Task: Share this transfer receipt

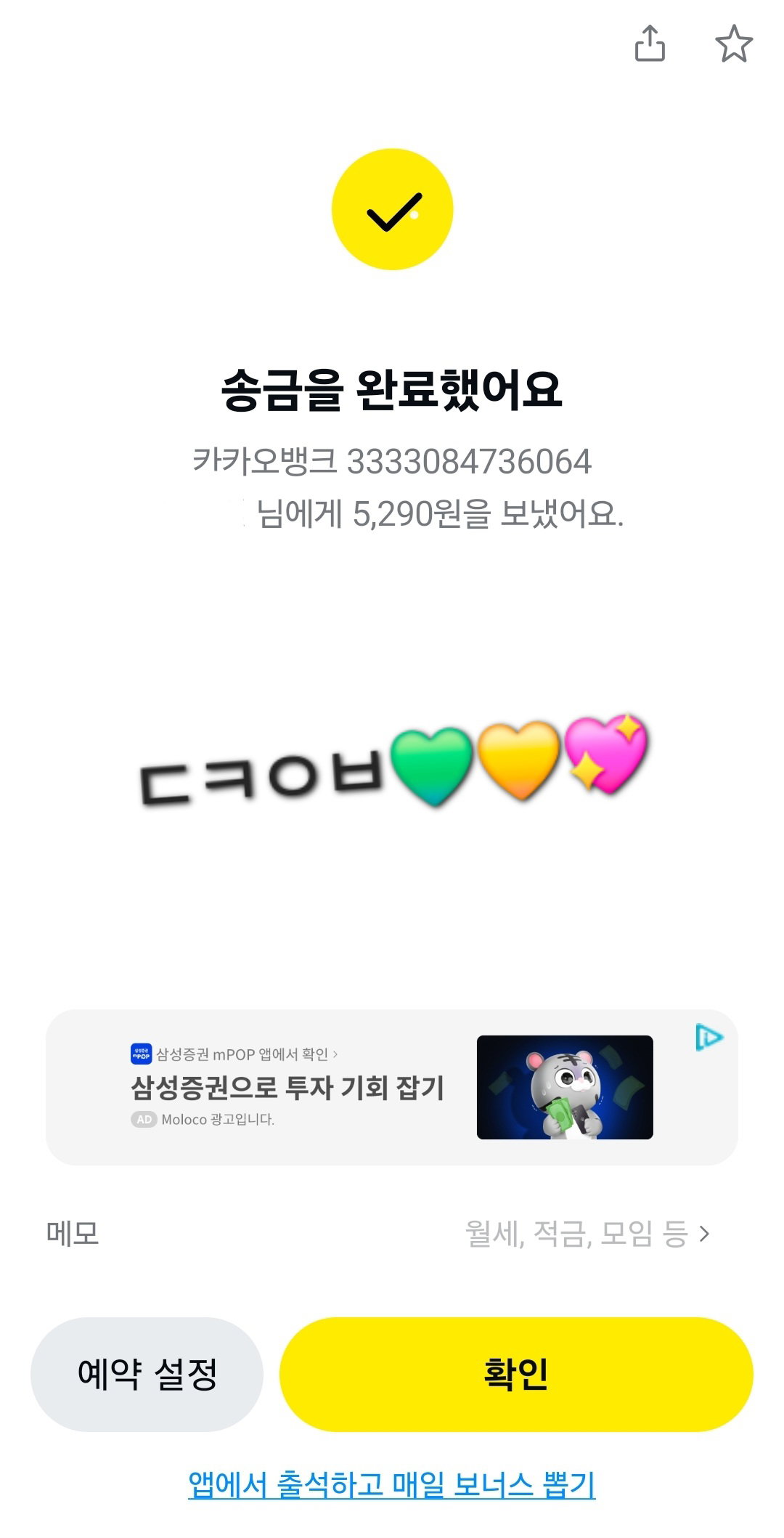Action: (x=650, y=44)
